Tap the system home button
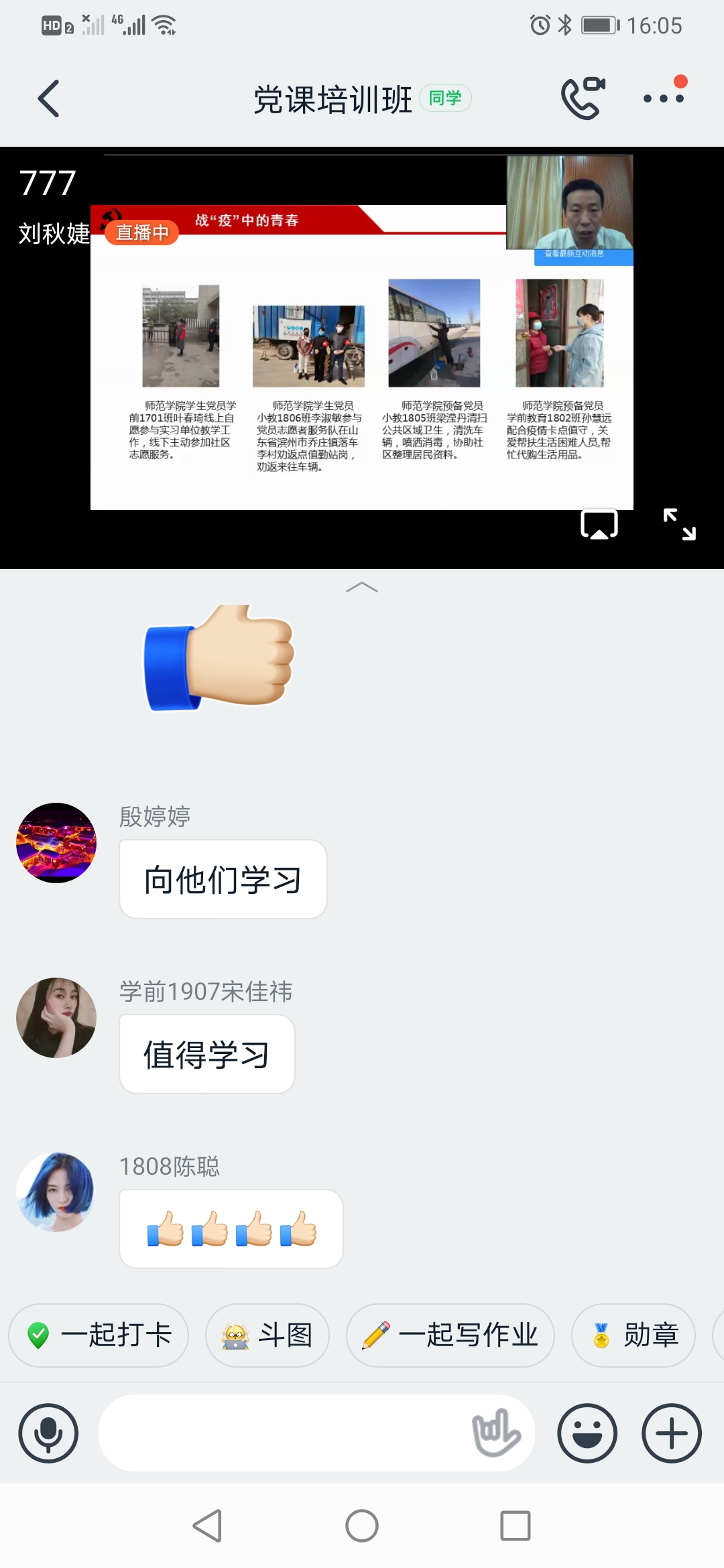 click(x=362, y=1526)
